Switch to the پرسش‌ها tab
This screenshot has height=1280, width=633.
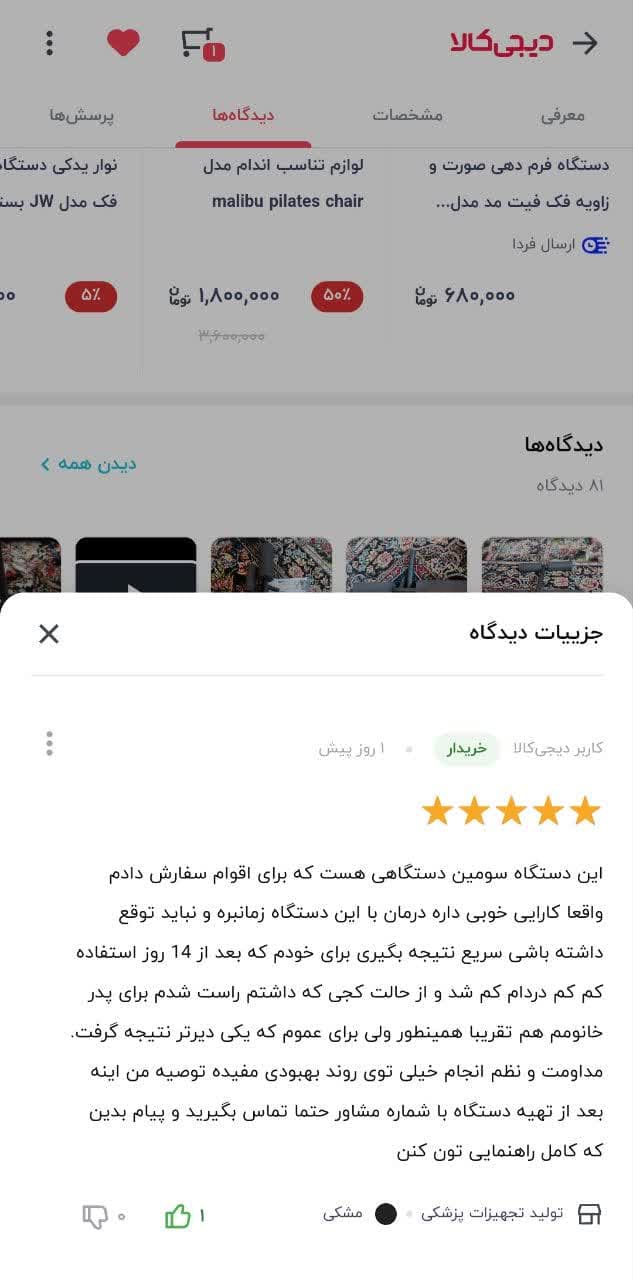click(82, 115)
